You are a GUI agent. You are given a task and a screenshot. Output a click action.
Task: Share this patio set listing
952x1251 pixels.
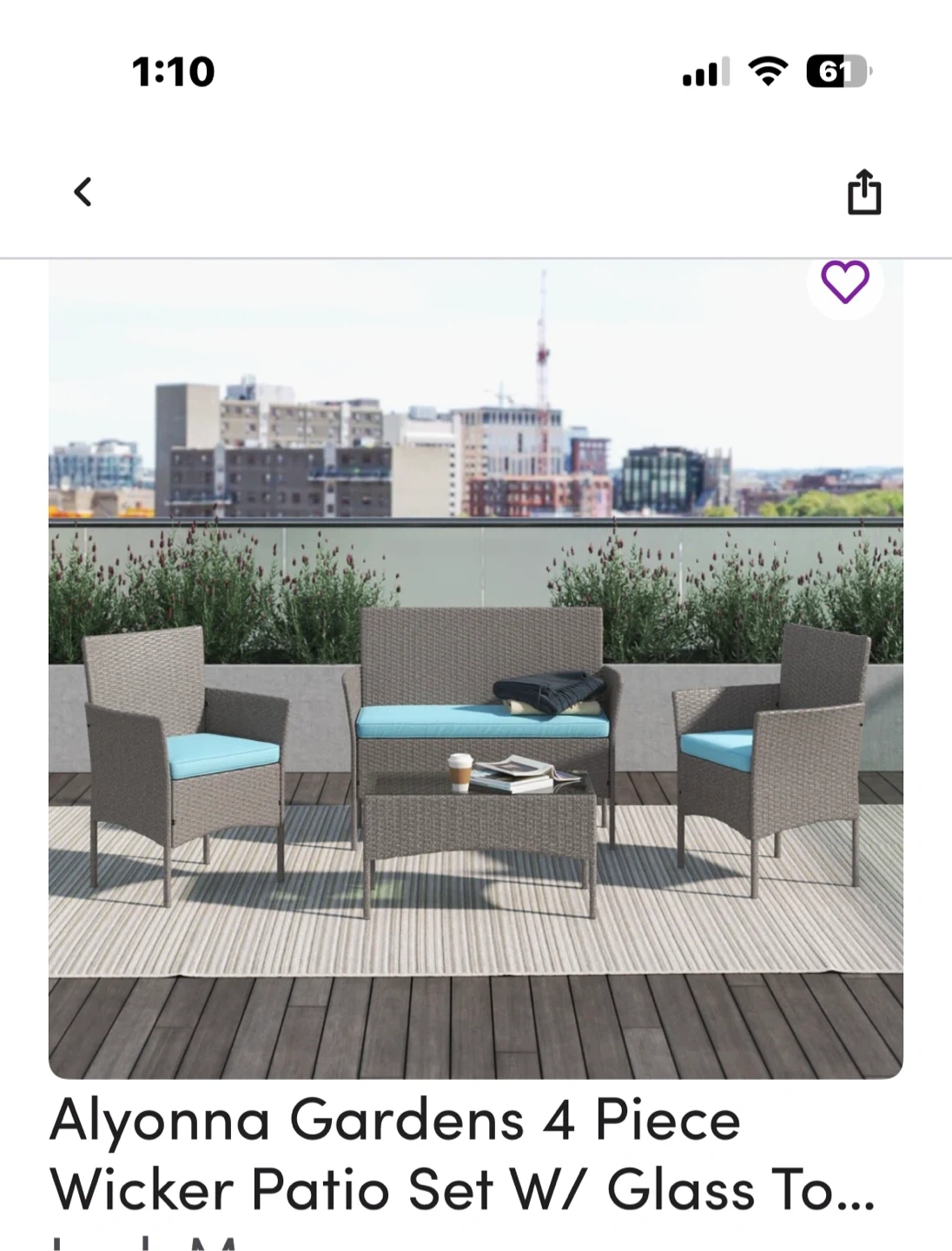pos(863,192)
